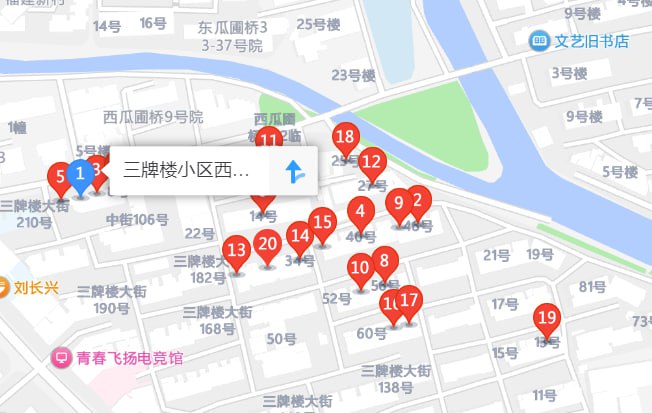Tap map marker number 12
The height and width of the screenshot is (413, 652).
coord(372,161)
